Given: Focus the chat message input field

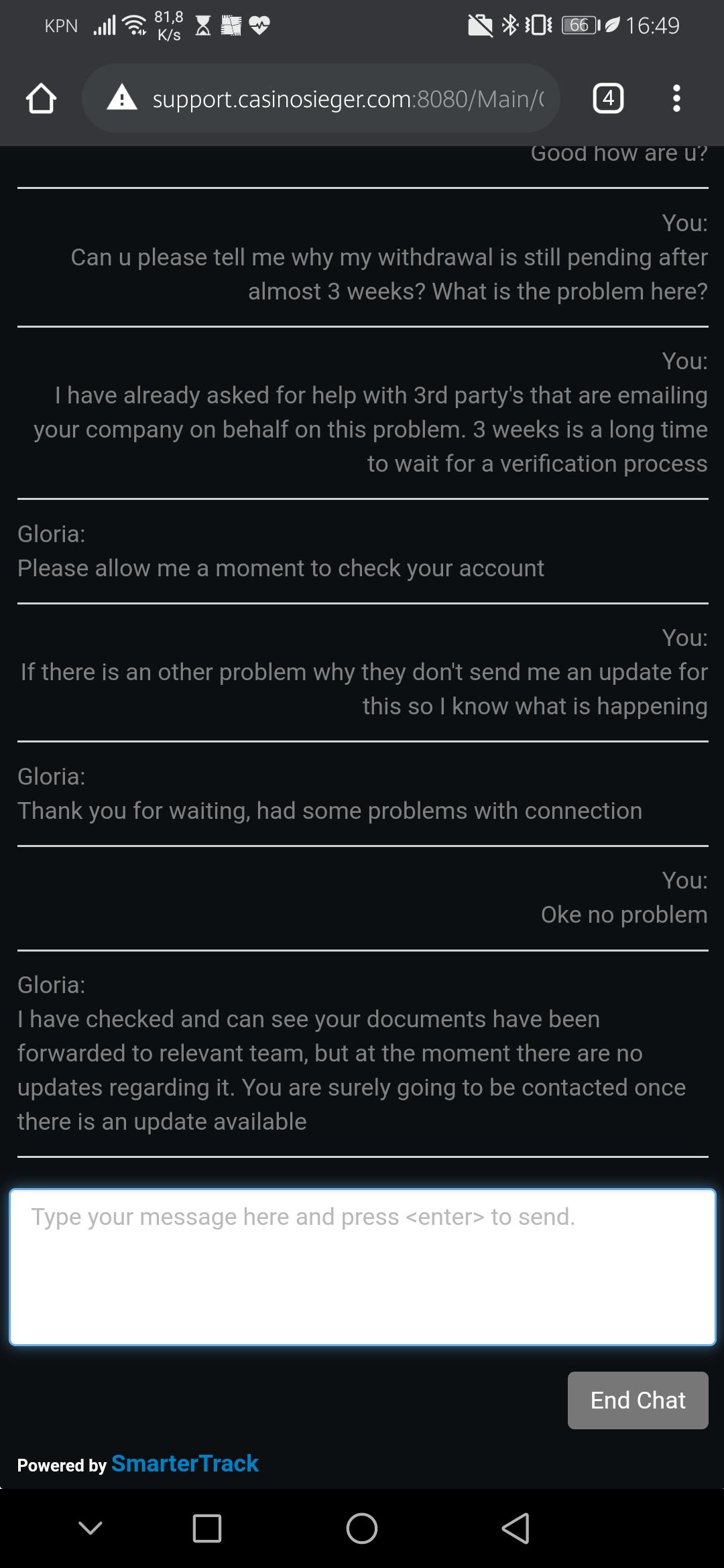Looking at the screenshot, I should pos(362,1266).
